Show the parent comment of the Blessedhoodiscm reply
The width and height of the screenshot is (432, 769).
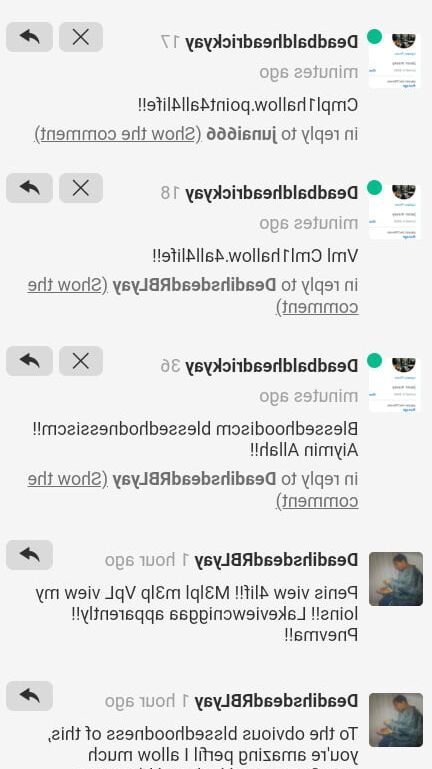click(x=193, y=490)
